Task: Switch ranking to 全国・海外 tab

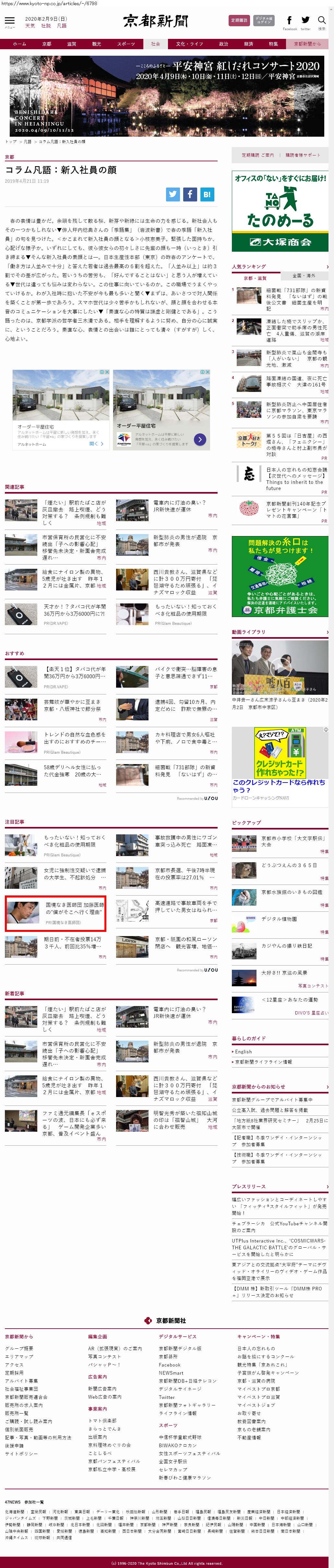Action: tap(303, 276)
